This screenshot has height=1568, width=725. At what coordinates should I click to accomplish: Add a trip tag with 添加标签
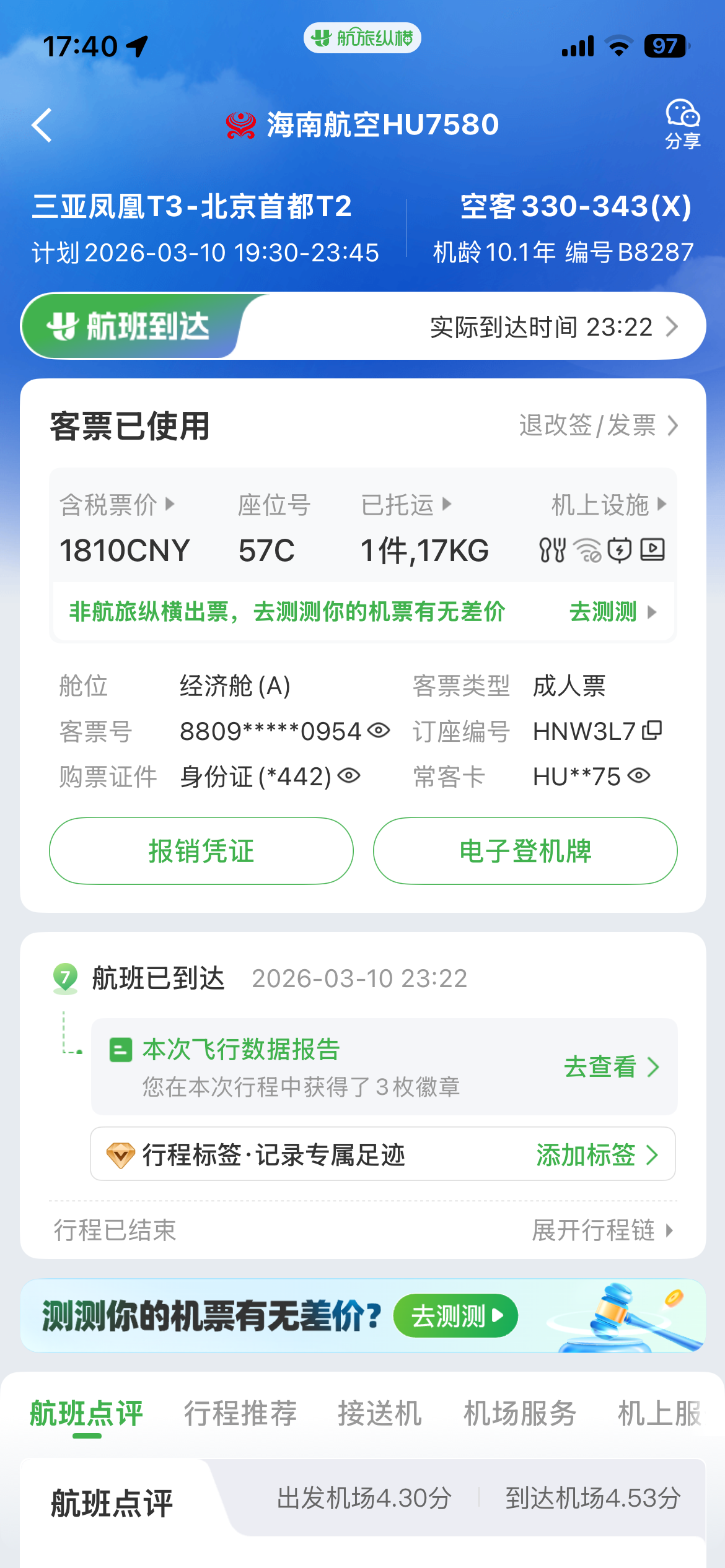[596, 1155]
